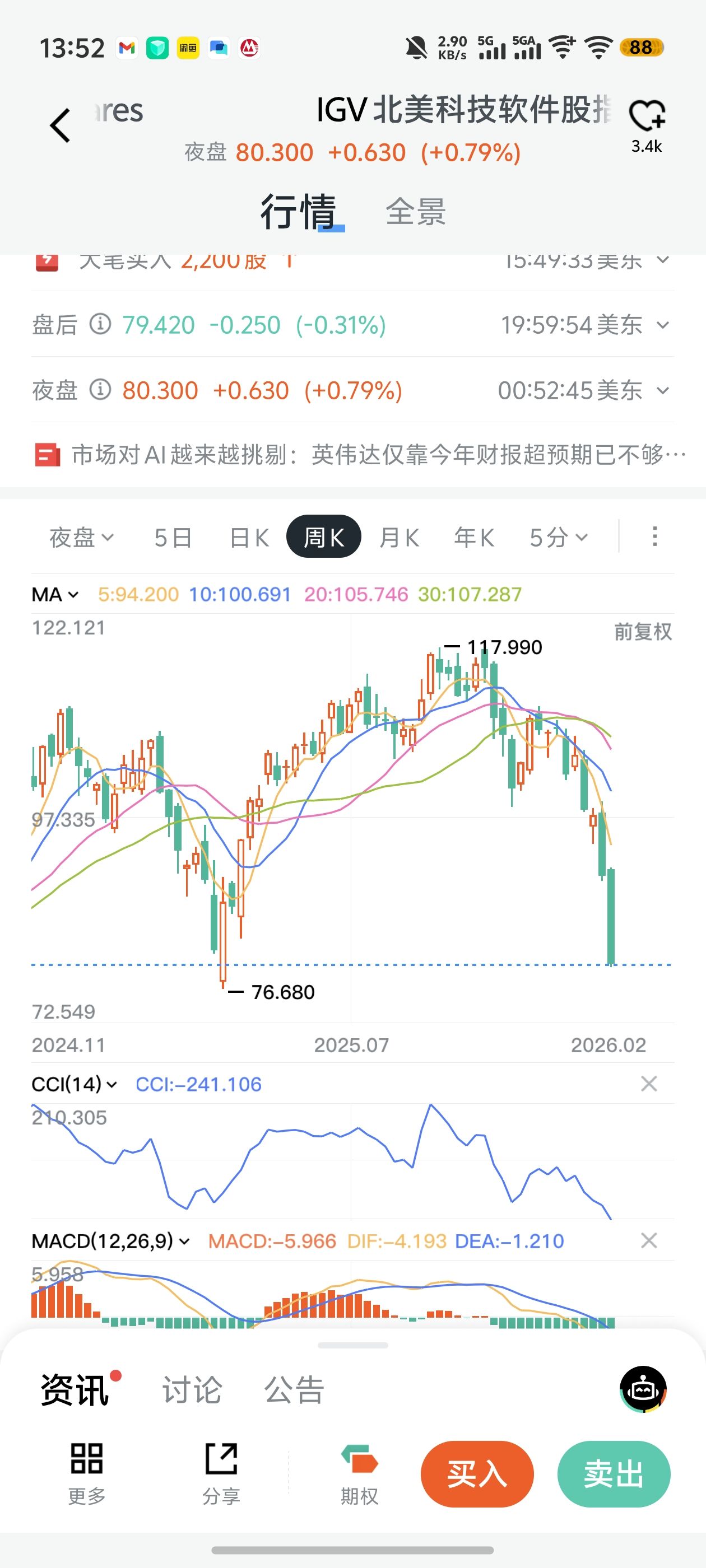Open the news headline about 英伟达

359,455
